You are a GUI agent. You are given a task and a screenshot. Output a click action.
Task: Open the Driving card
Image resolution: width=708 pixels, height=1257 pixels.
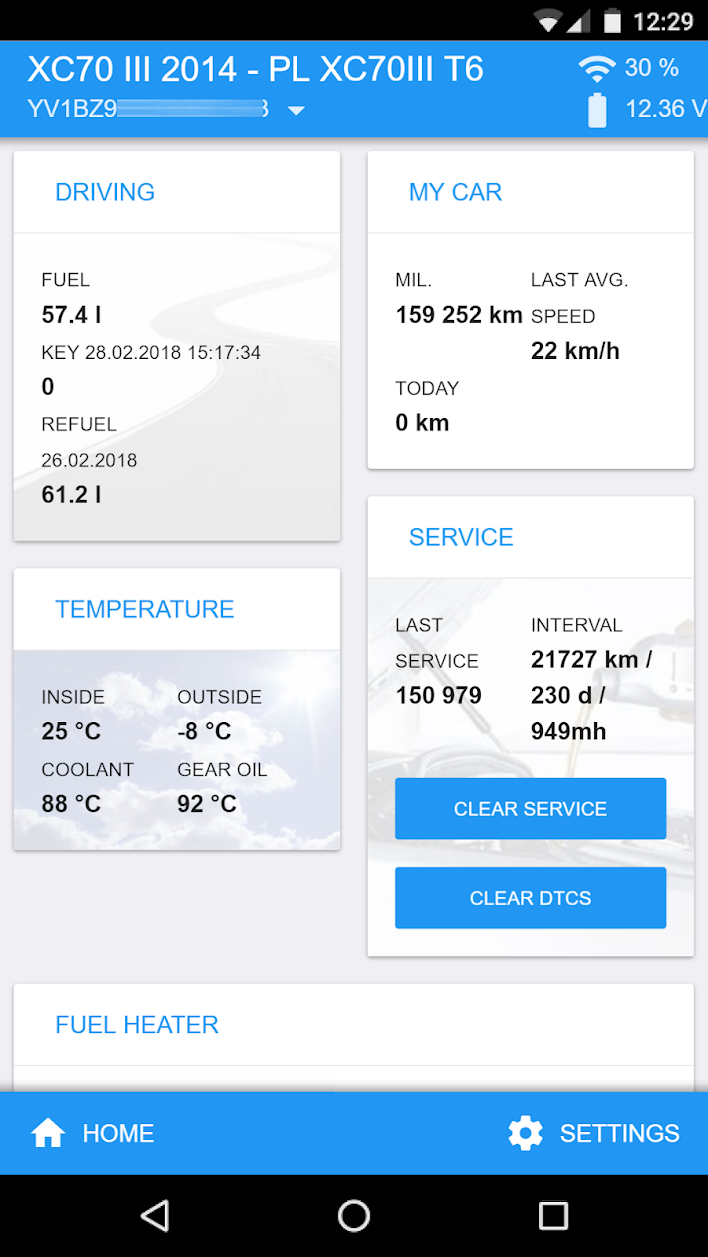(105, 192)
